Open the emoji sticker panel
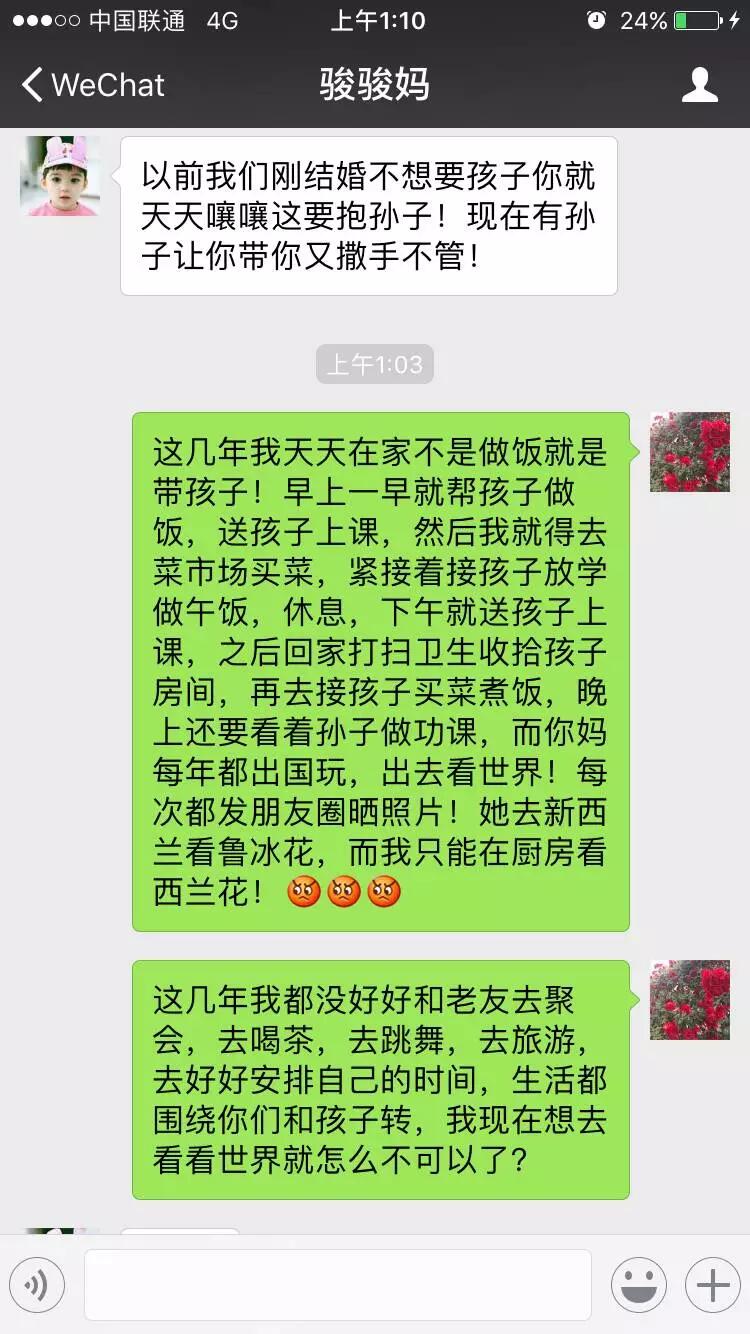 [638, 1285]
